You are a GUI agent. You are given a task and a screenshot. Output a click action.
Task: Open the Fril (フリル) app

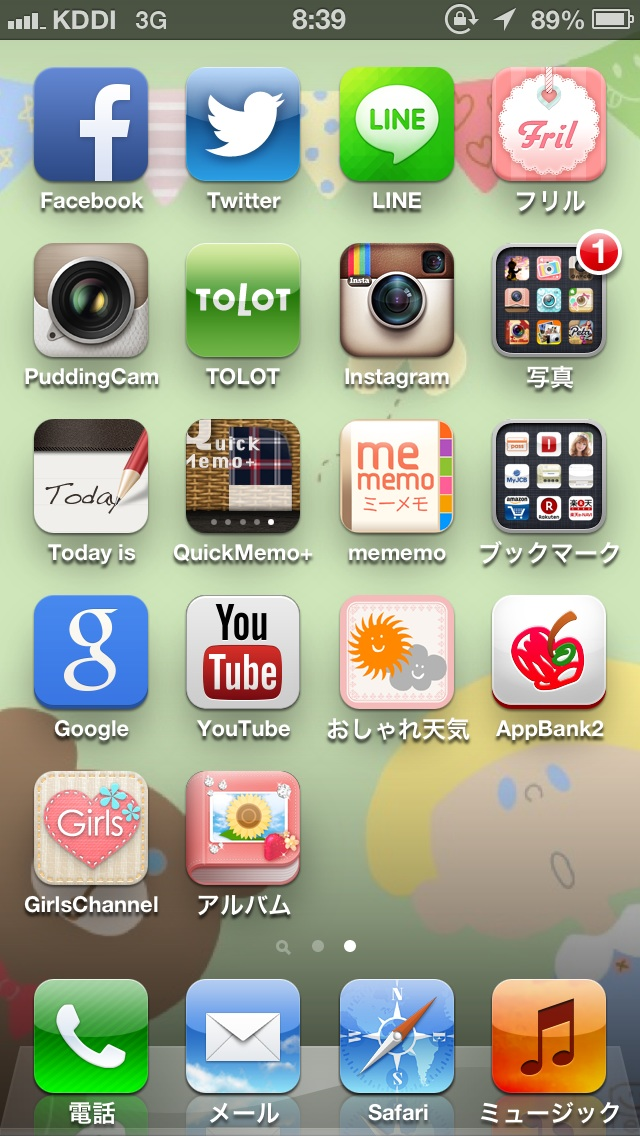tap(549, 124)
